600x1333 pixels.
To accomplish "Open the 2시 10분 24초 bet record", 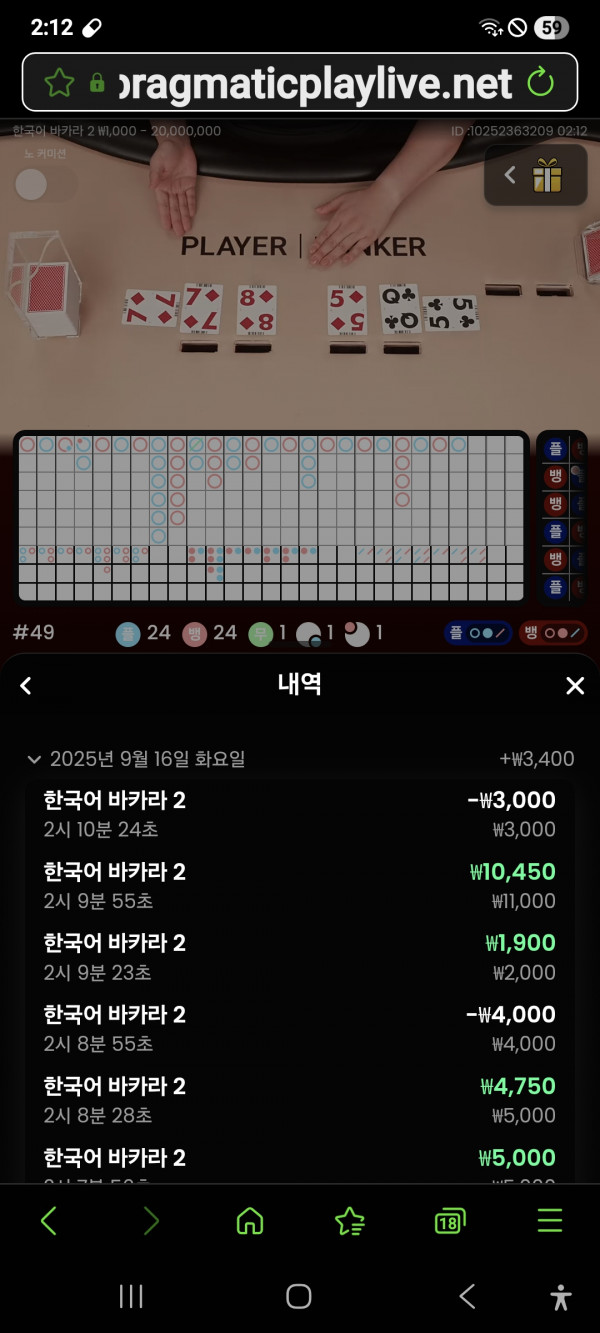I will (x=300, y=814).
